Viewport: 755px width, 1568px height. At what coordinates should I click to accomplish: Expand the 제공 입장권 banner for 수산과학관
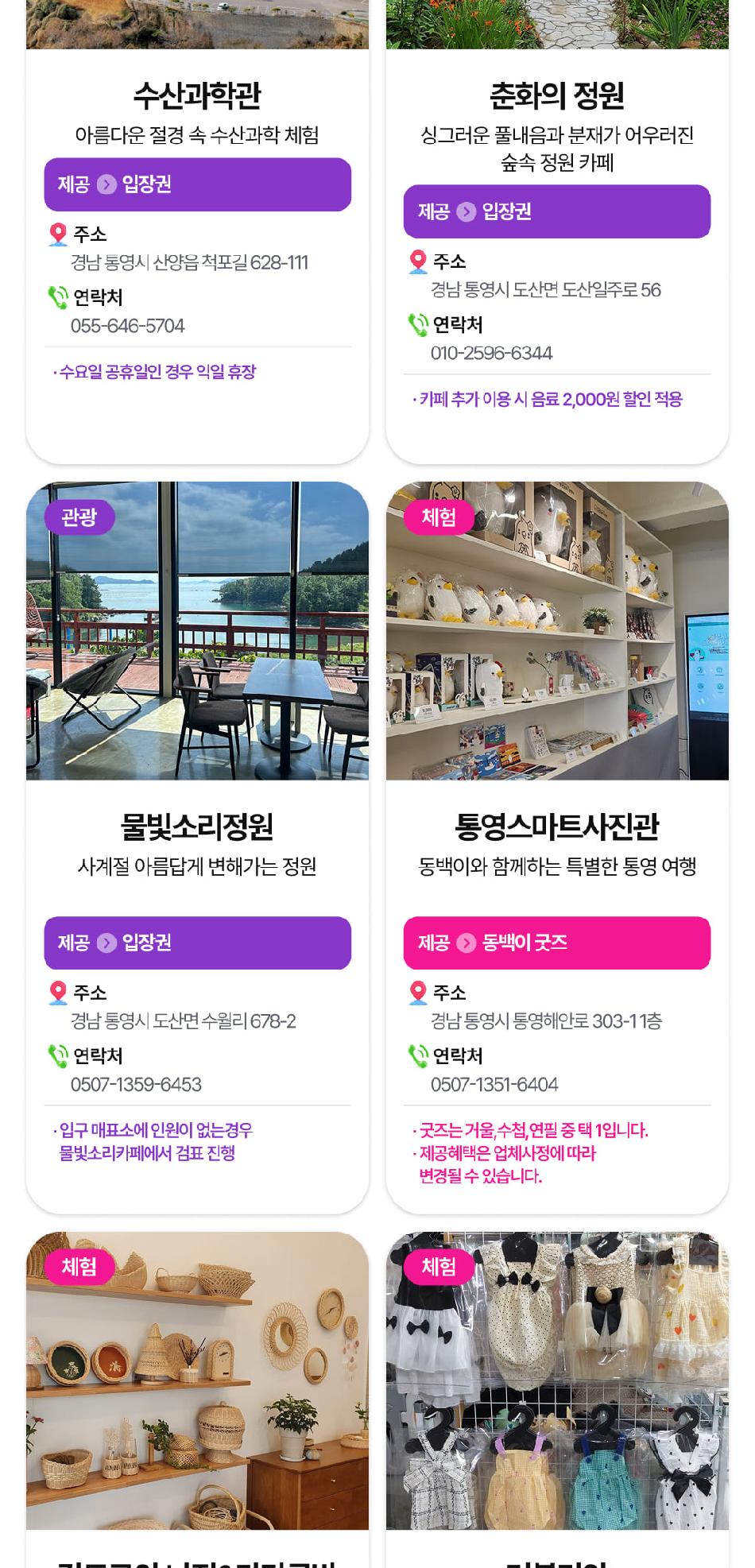[198, 185]
